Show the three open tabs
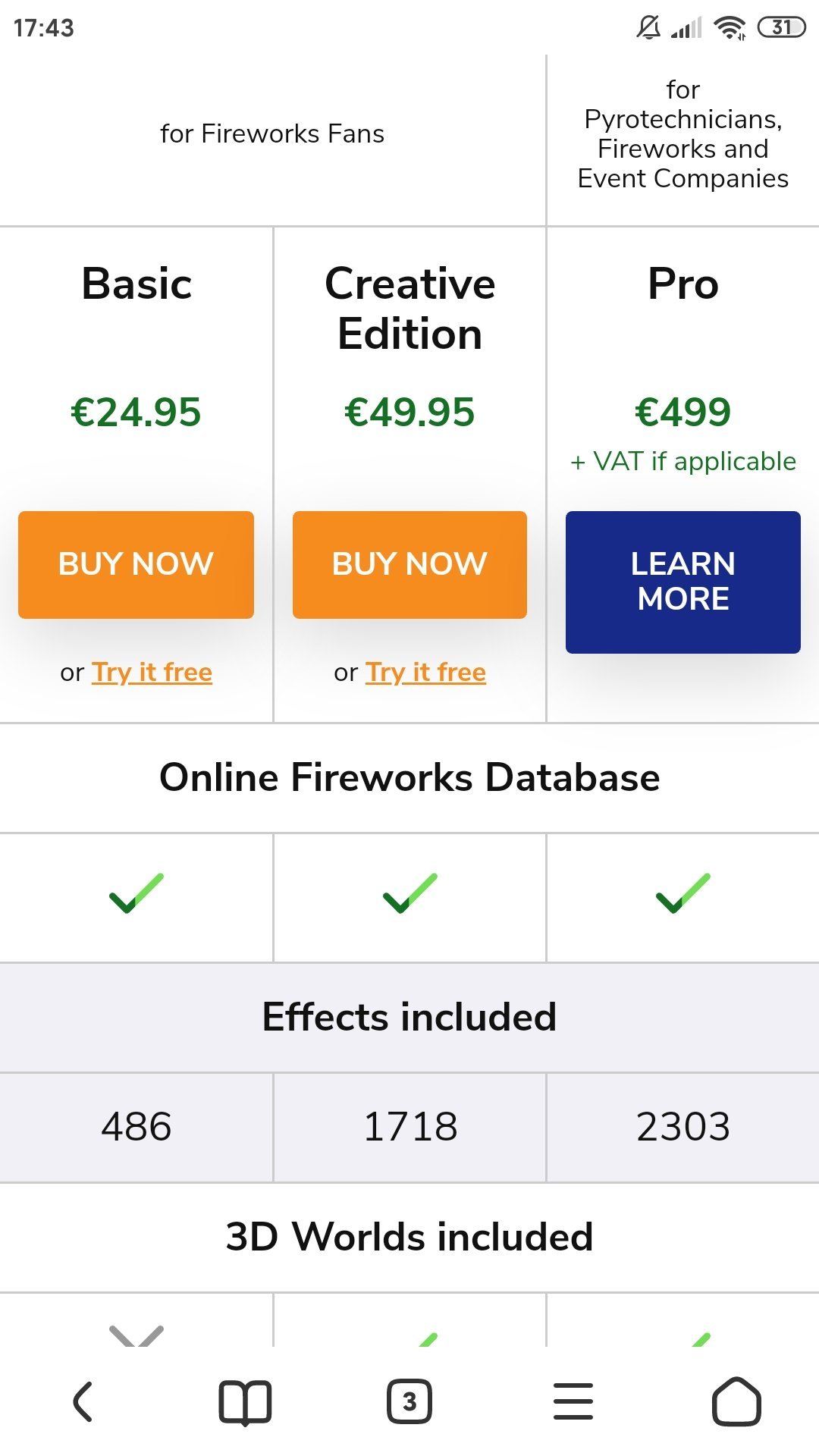Image resolution: width=819 pixels, height=1456 pixels. point(409,1401)
